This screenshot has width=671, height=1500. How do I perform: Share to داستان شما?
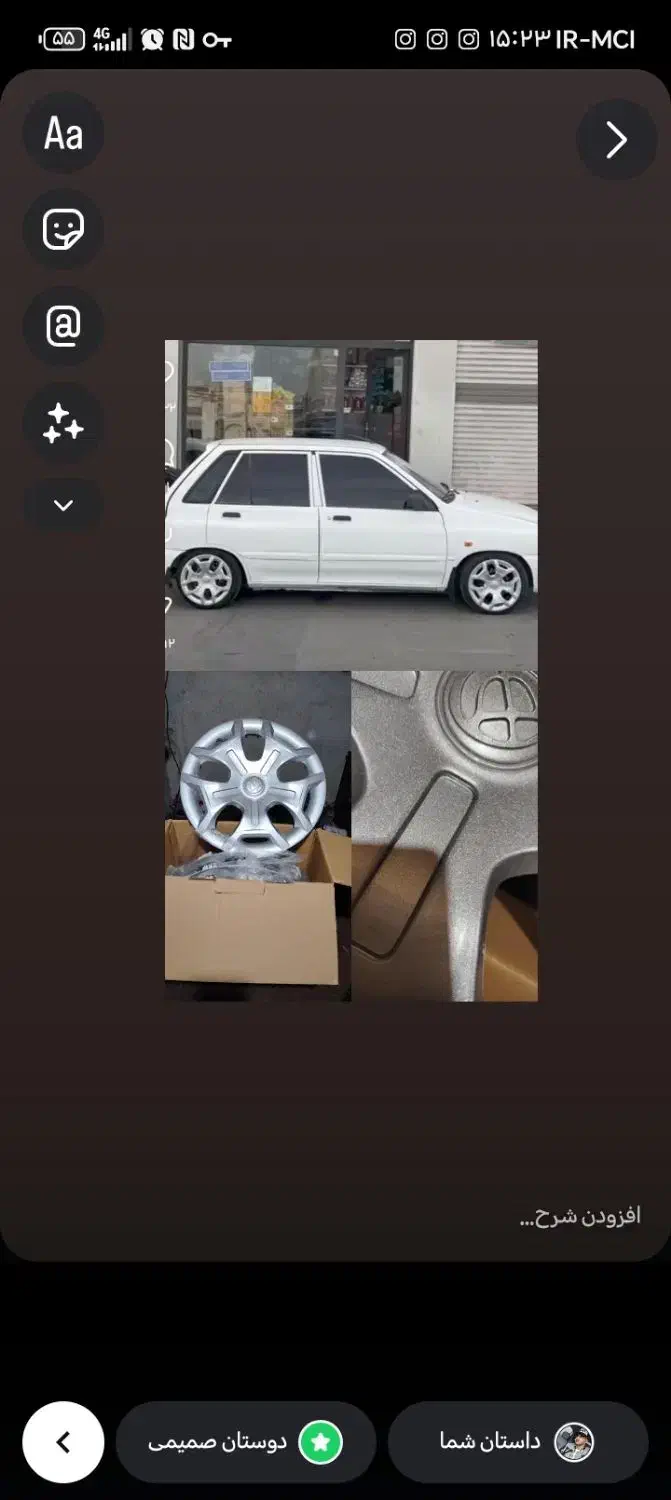point(518,1442)
